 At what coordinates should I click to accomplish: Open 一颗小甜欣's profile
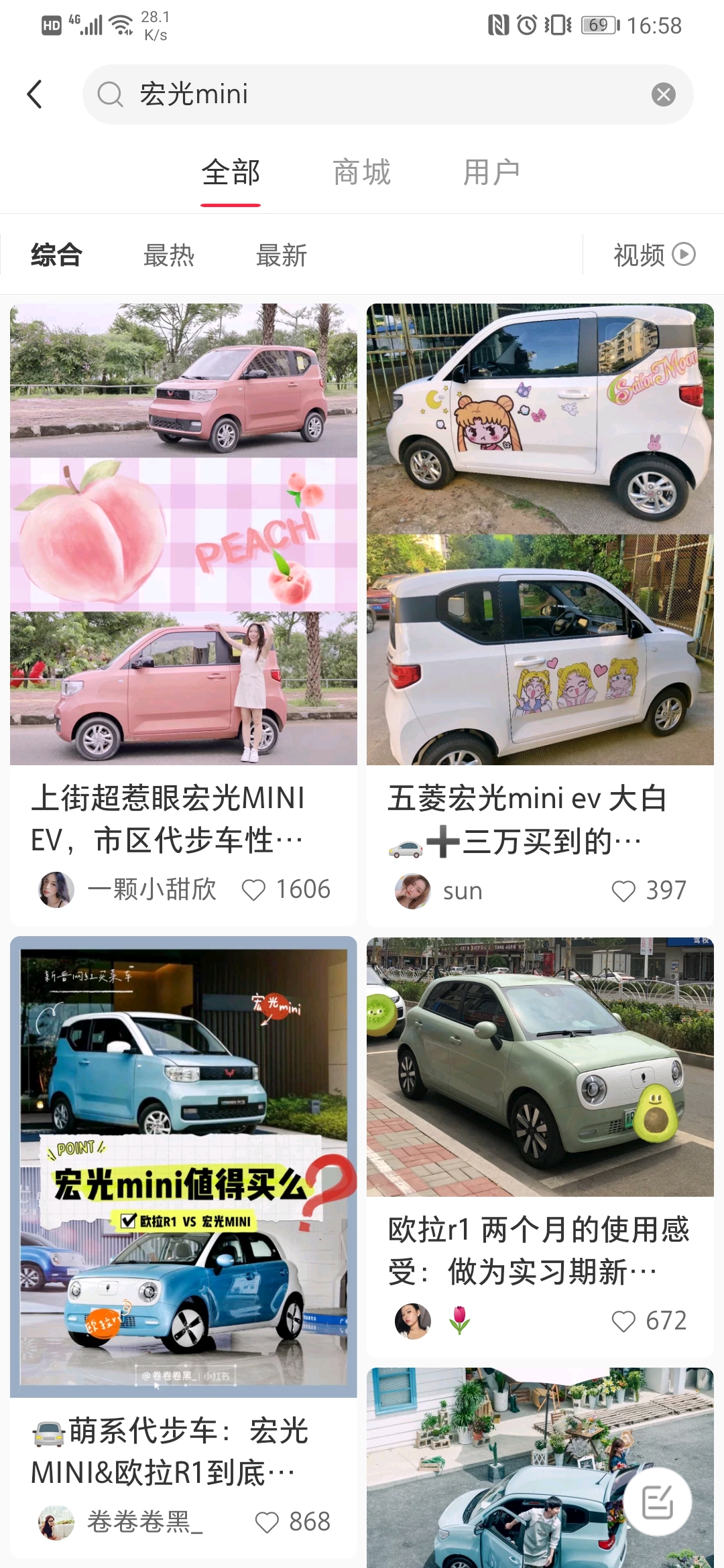[56, 890]
